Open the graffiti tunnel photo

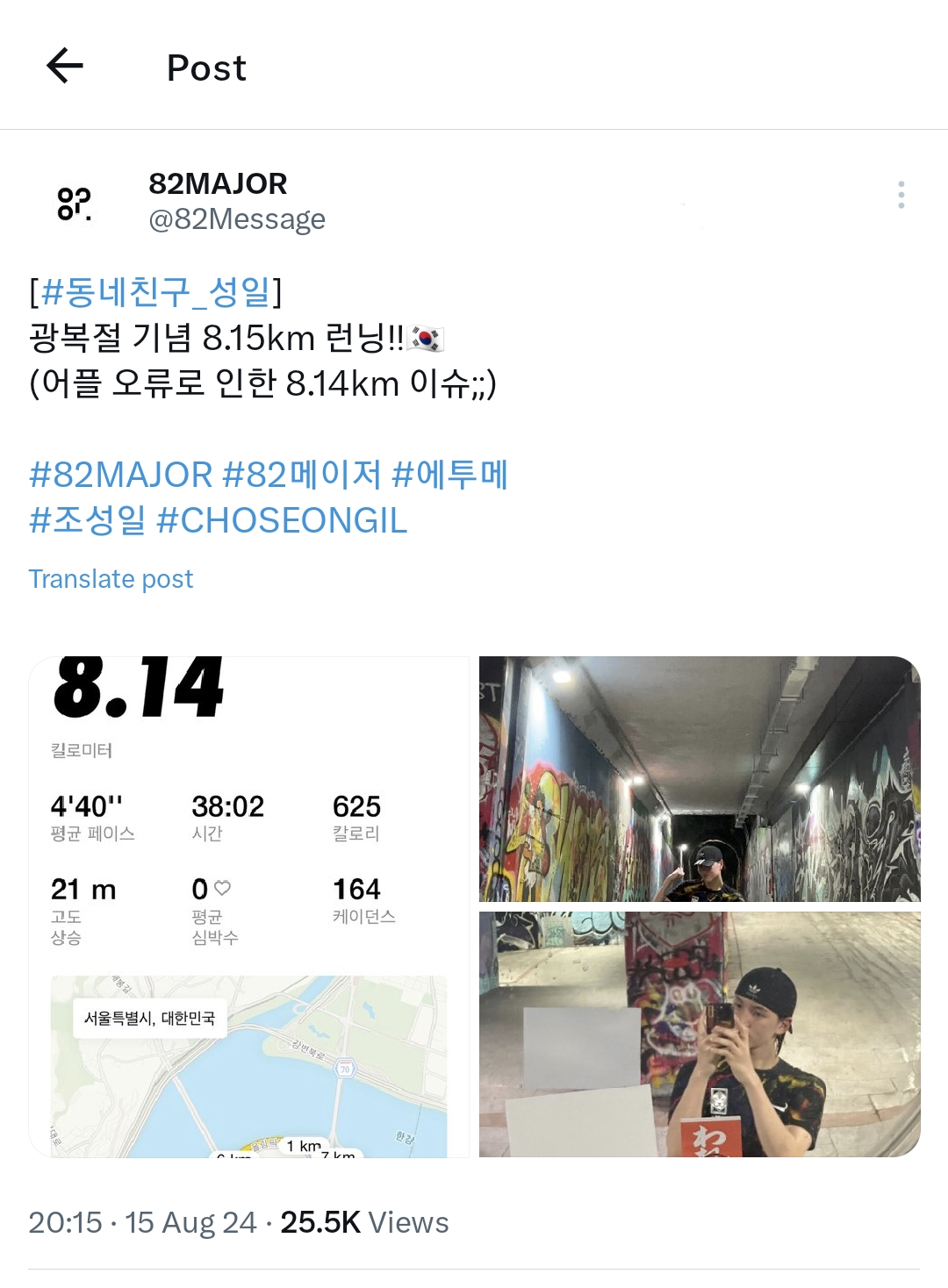tap(700, 779)
